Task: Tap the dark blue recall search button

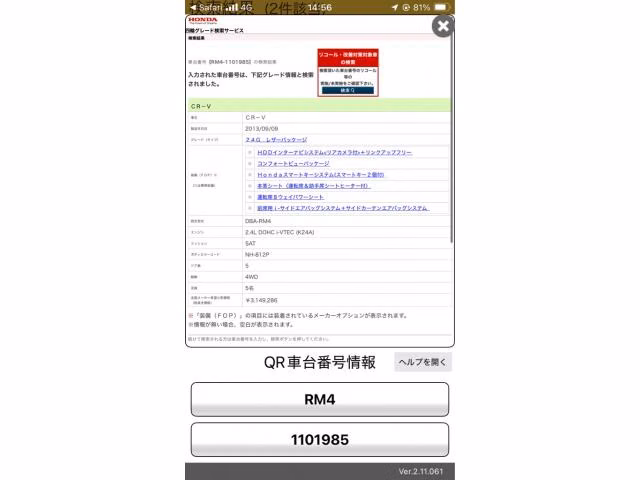Action: pyautogui.click(x=348, y=90)
